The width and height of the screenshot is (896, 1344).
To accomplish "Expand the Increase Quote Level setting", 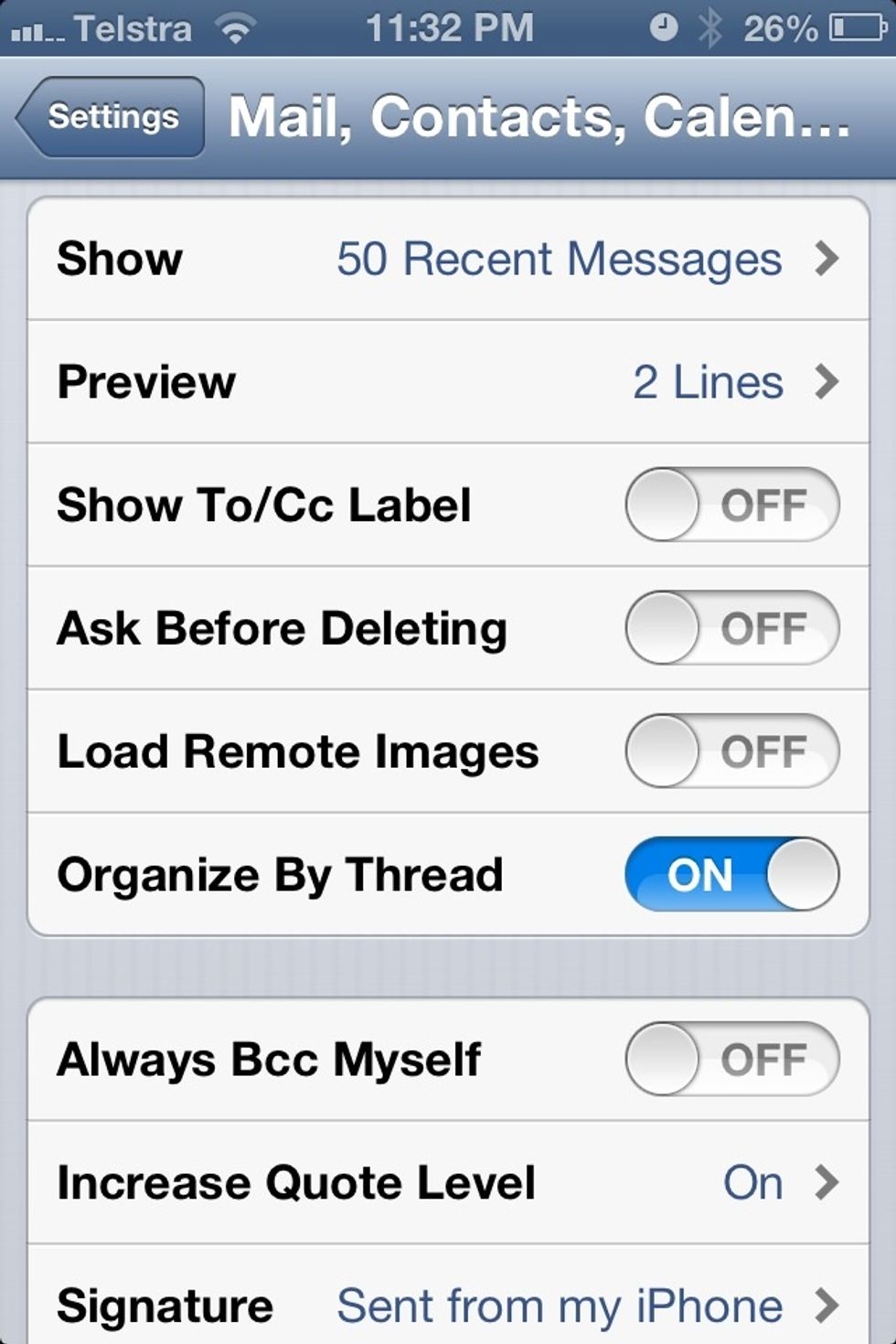I will pyautogui.click(x=448, y=1182).
